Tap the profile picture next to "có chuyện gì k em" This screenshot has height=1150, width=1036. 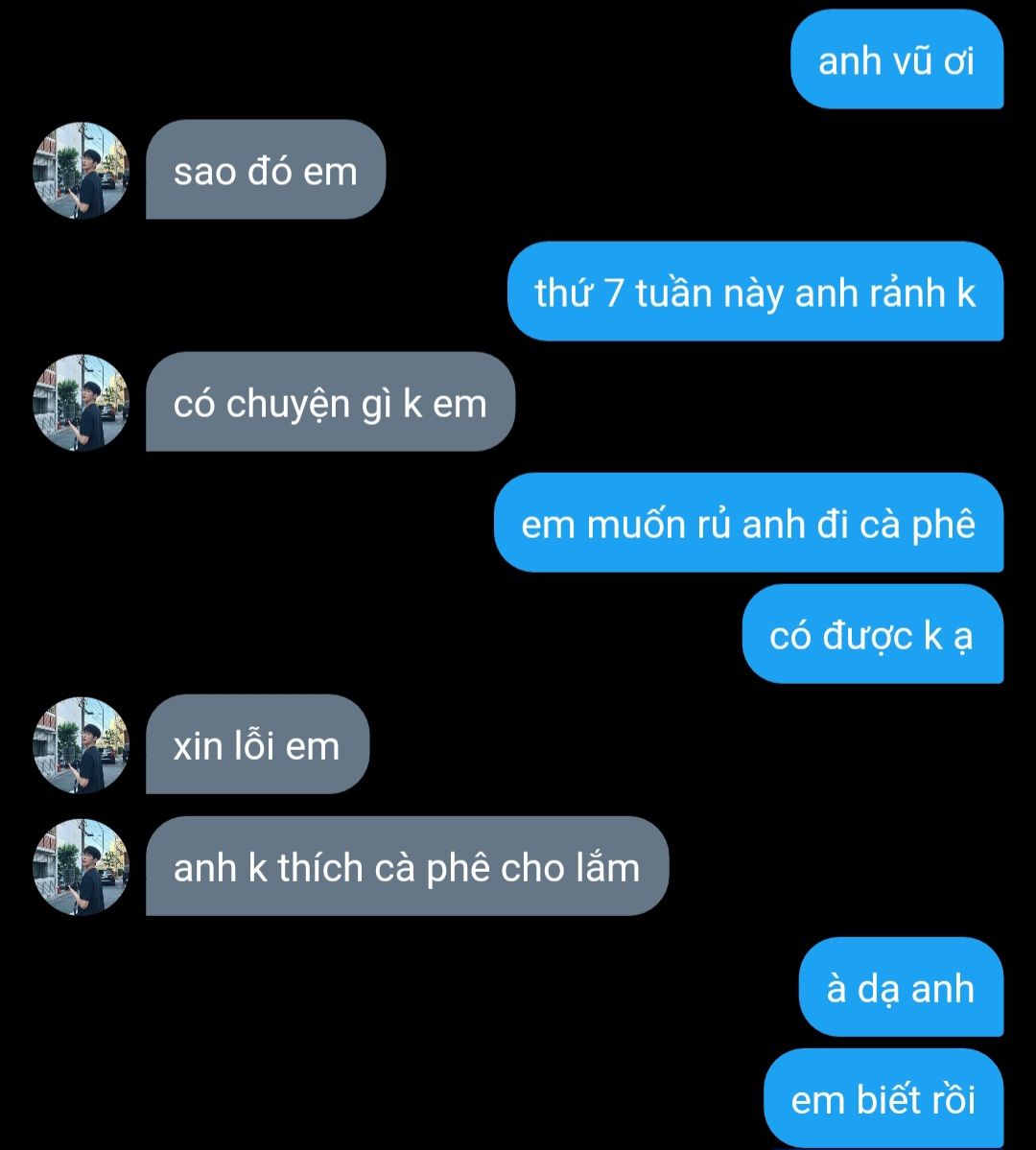point(81,403)
